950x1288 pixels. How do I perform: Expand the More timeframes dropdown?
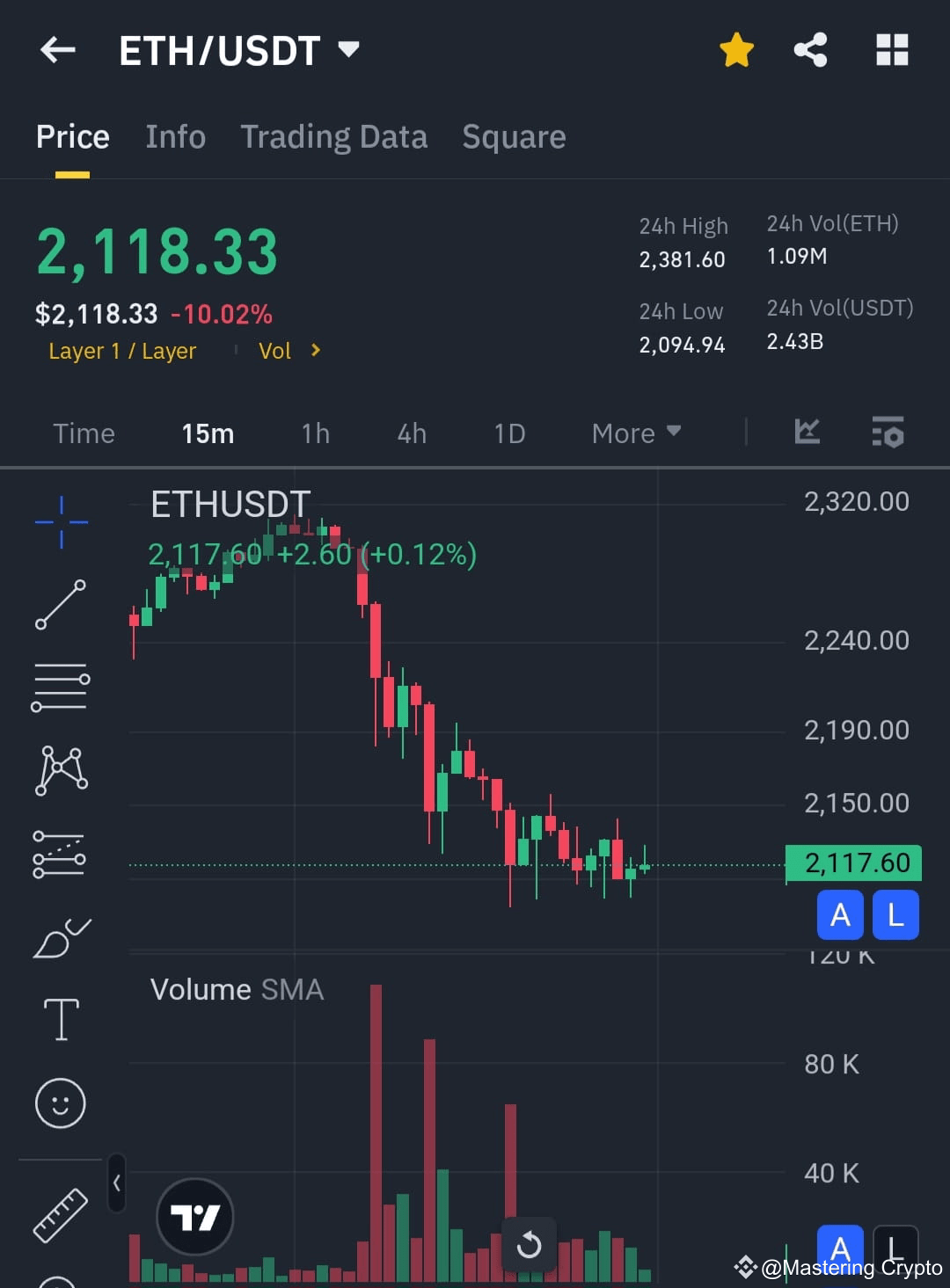point(635,433)
